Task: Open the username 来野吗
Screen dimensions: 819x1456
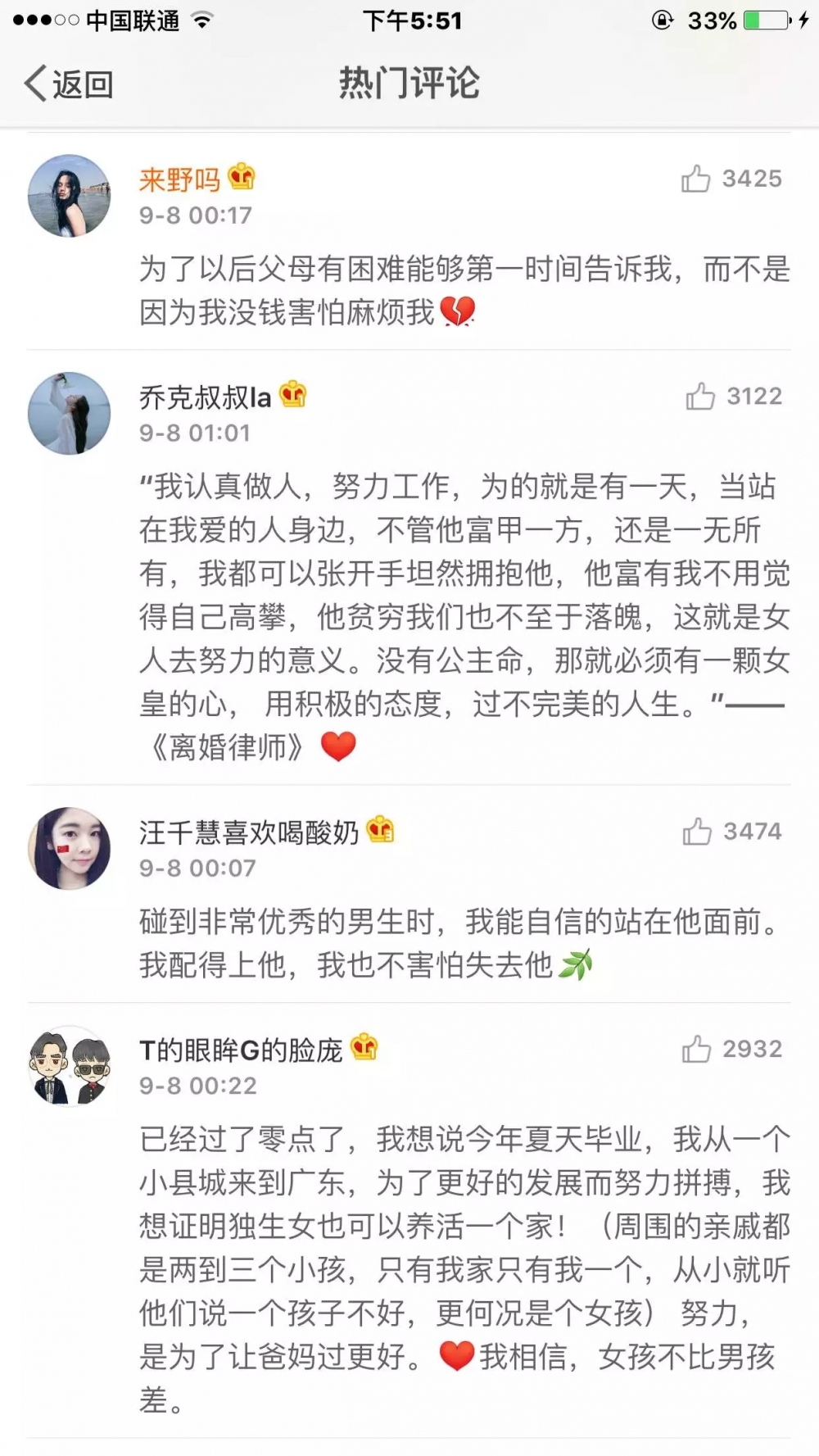Action: click(179, 179)
